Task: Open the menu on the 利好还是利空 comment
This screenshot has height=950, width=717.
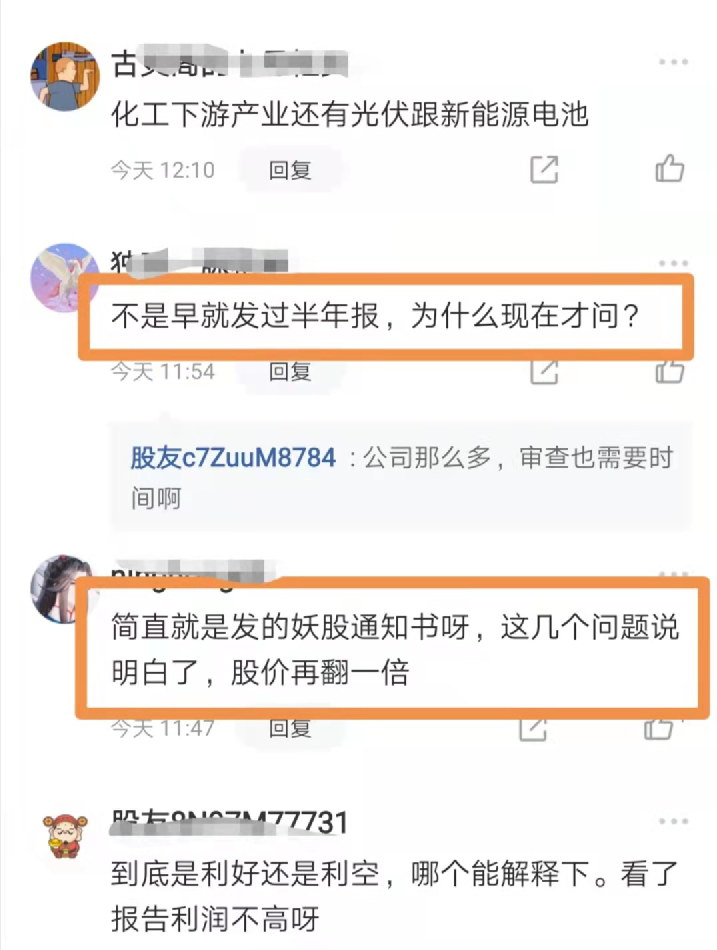Action: tap(673, 823)
